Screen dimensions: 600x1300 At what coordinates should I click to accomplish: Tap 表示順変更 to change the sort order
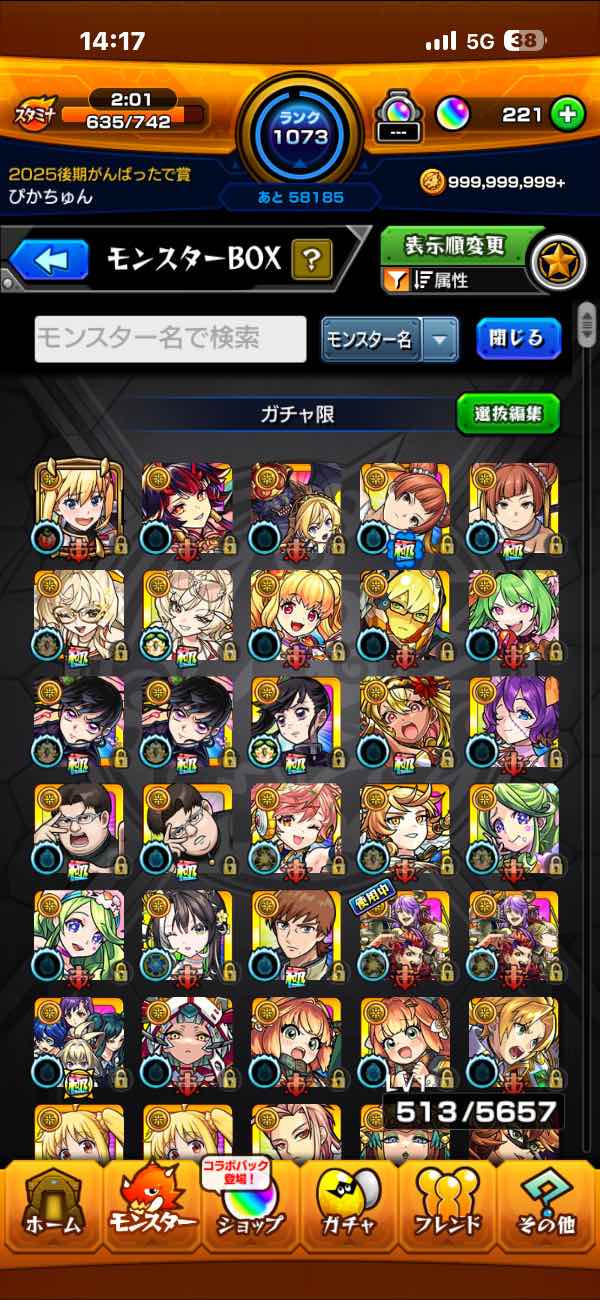point(456,246)
